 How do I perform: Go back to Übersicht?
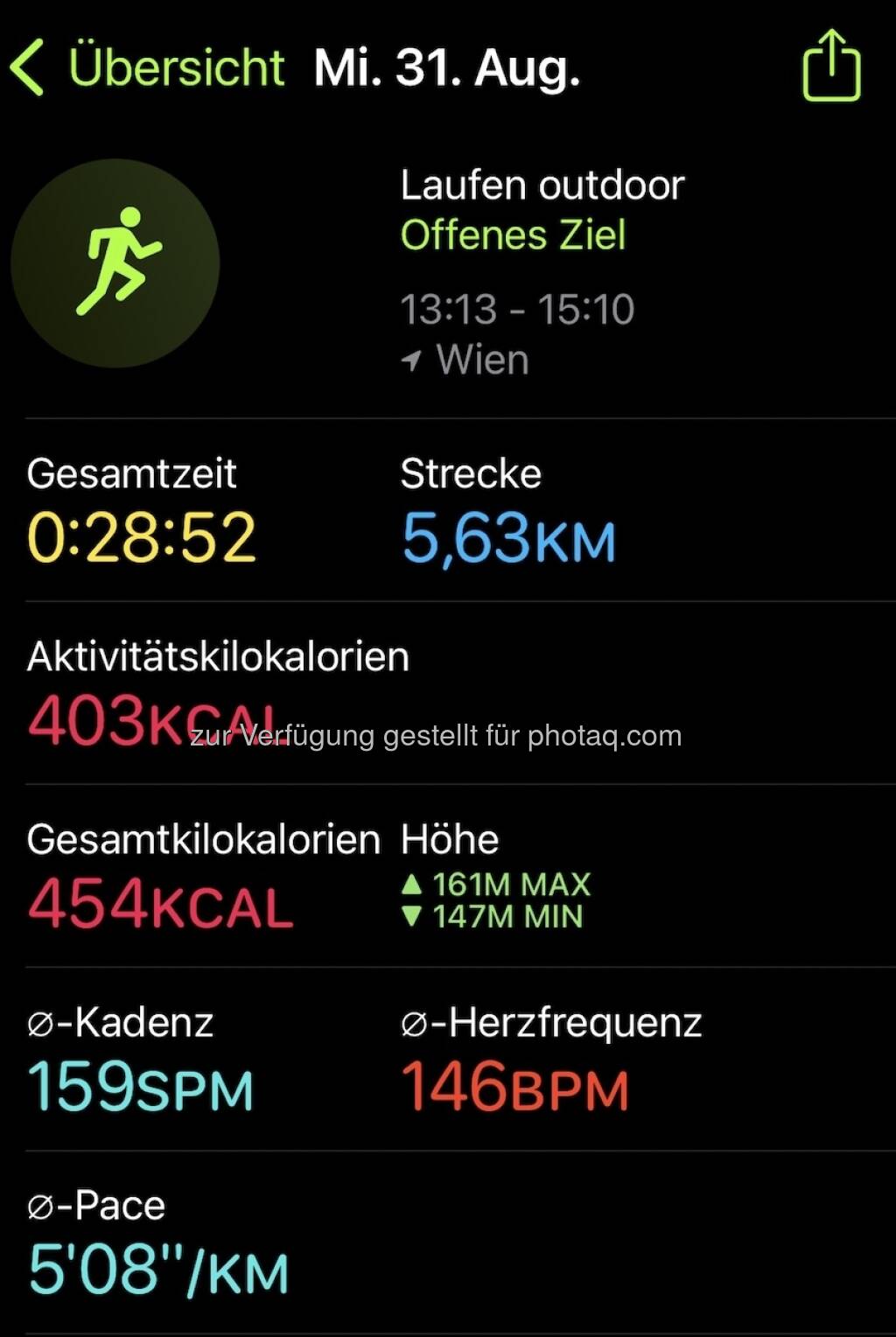point(147,67)
